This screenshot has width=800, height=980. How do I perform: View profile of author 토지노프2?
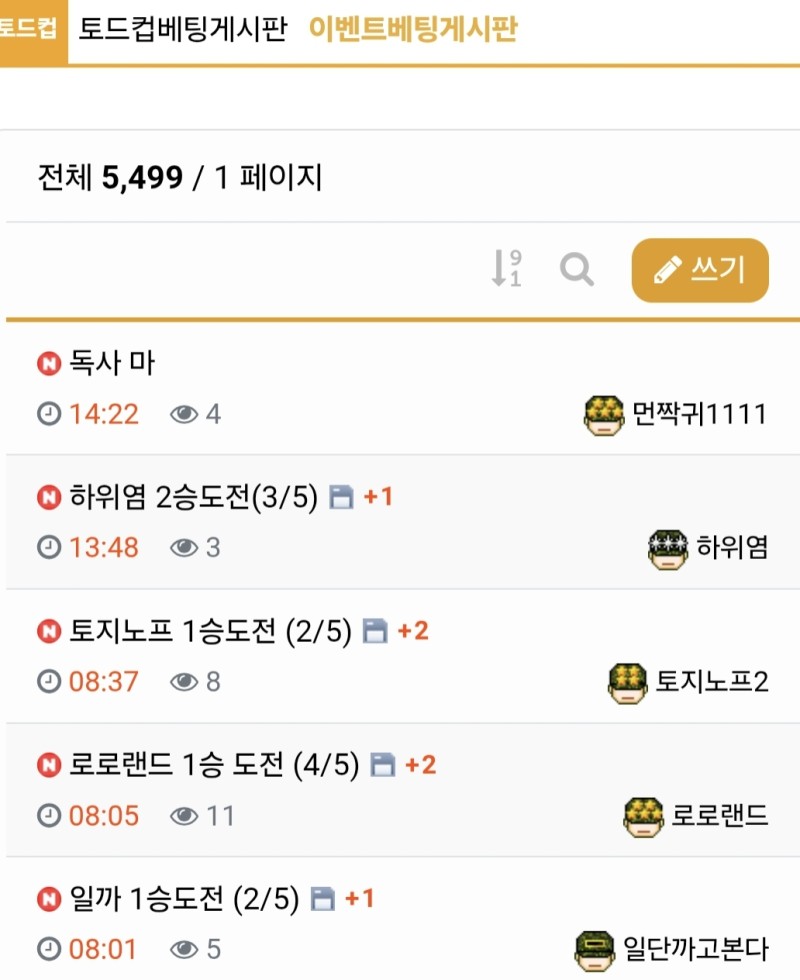click(711, 682)
